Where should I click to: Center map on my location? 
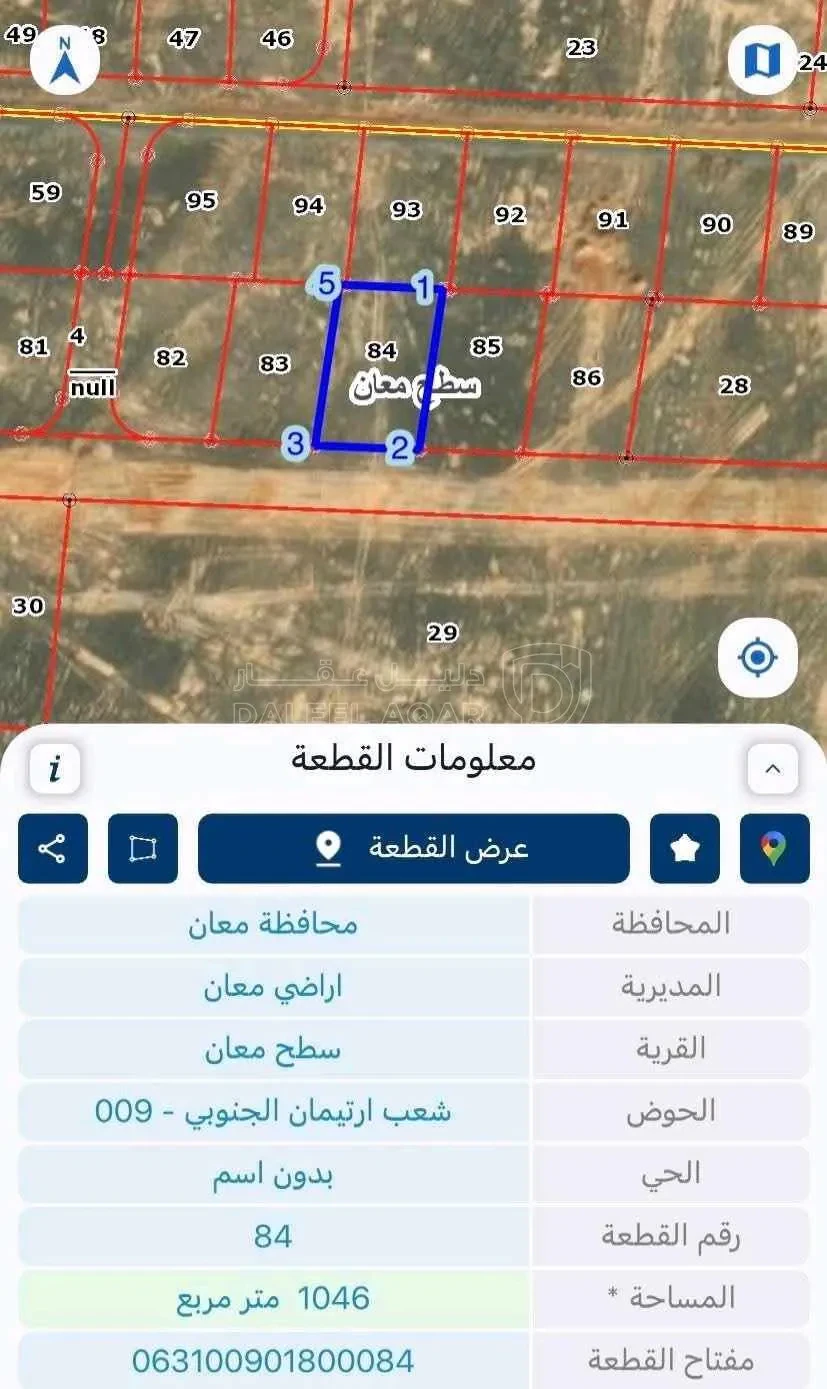click(x=758, y=657)
